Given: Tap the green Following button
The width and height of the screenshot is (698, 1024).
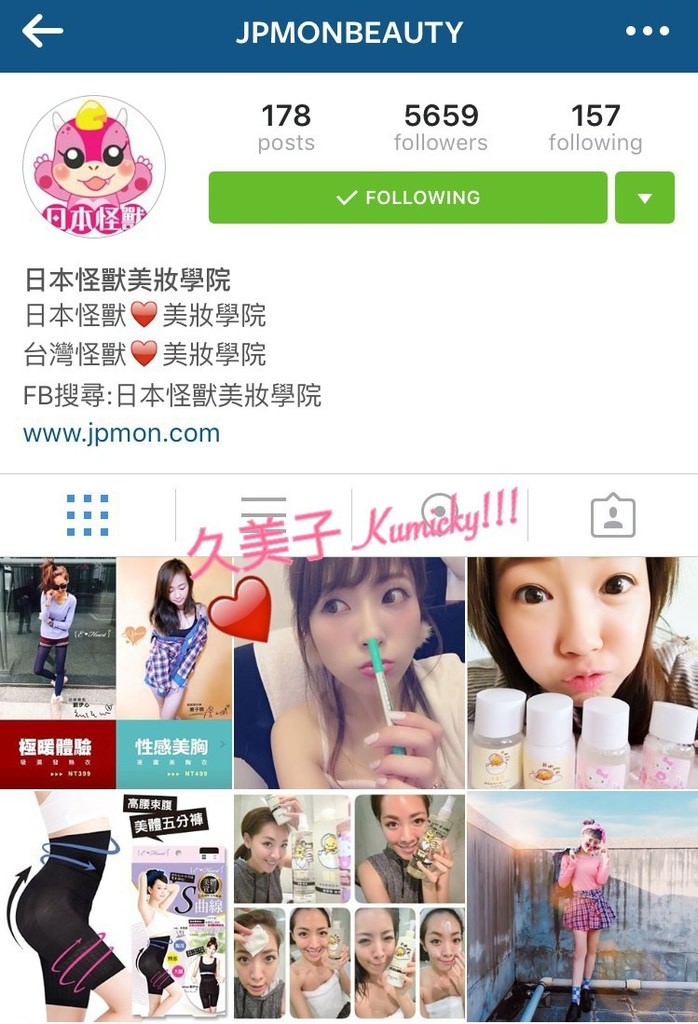Looking at the screenshot, I should pyautogui.click(x=407, y=198).
